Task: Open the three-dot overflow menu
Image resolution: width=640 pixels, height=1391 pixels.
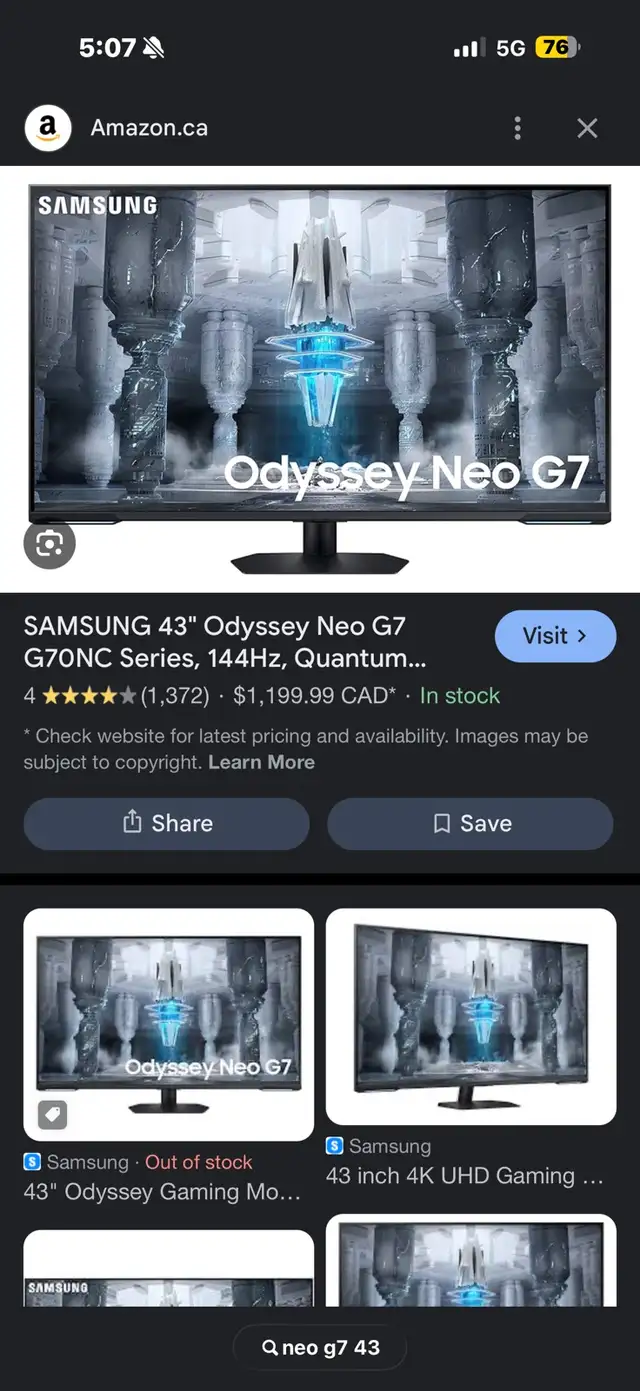Action: click(x=517, y=128)
